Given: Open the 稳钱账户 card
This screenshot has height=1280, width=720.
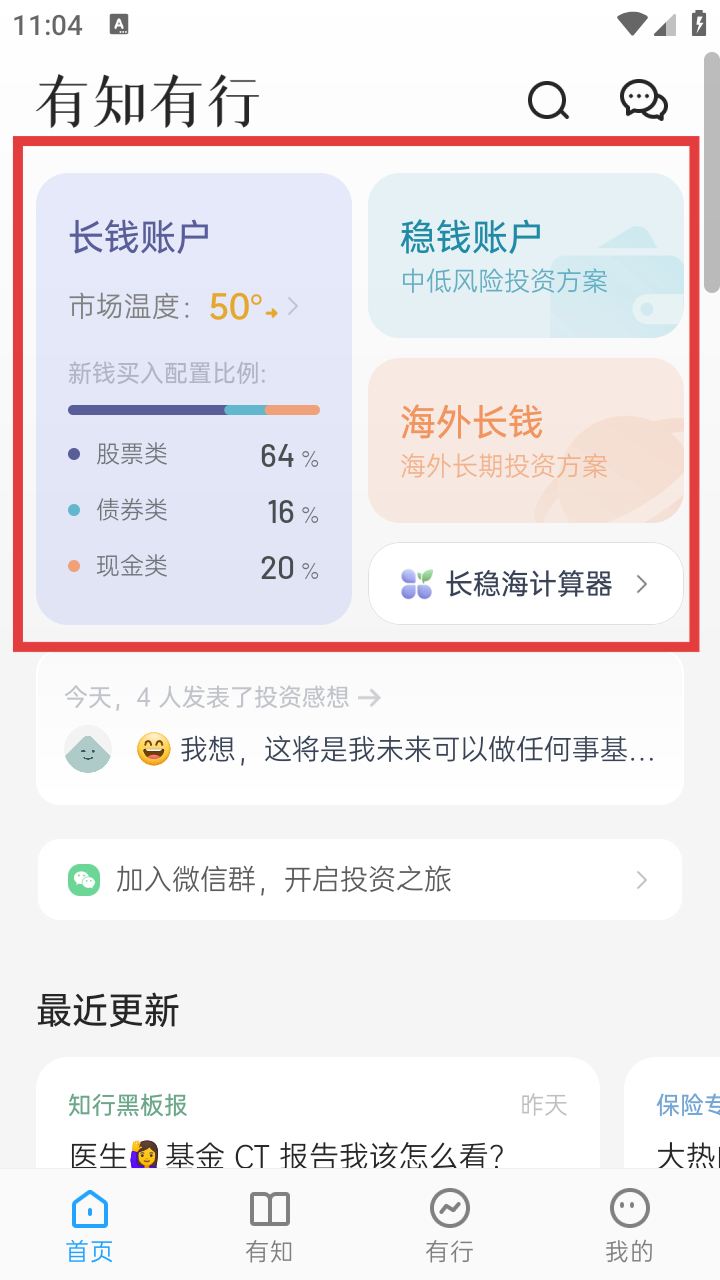Looking at the screenshot, I should point(526,255).
